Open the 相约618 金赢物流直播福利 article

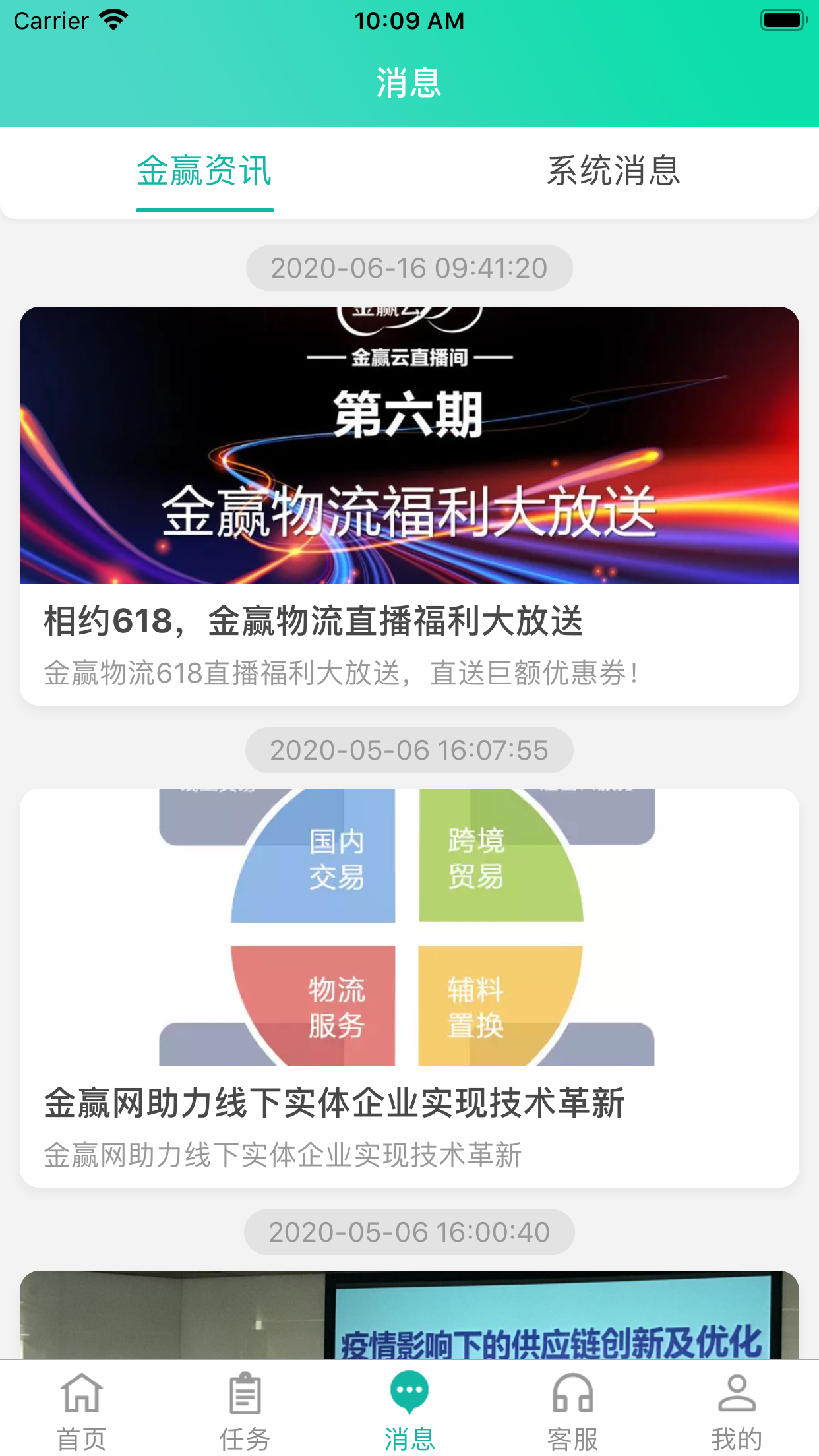pos(409,505)
